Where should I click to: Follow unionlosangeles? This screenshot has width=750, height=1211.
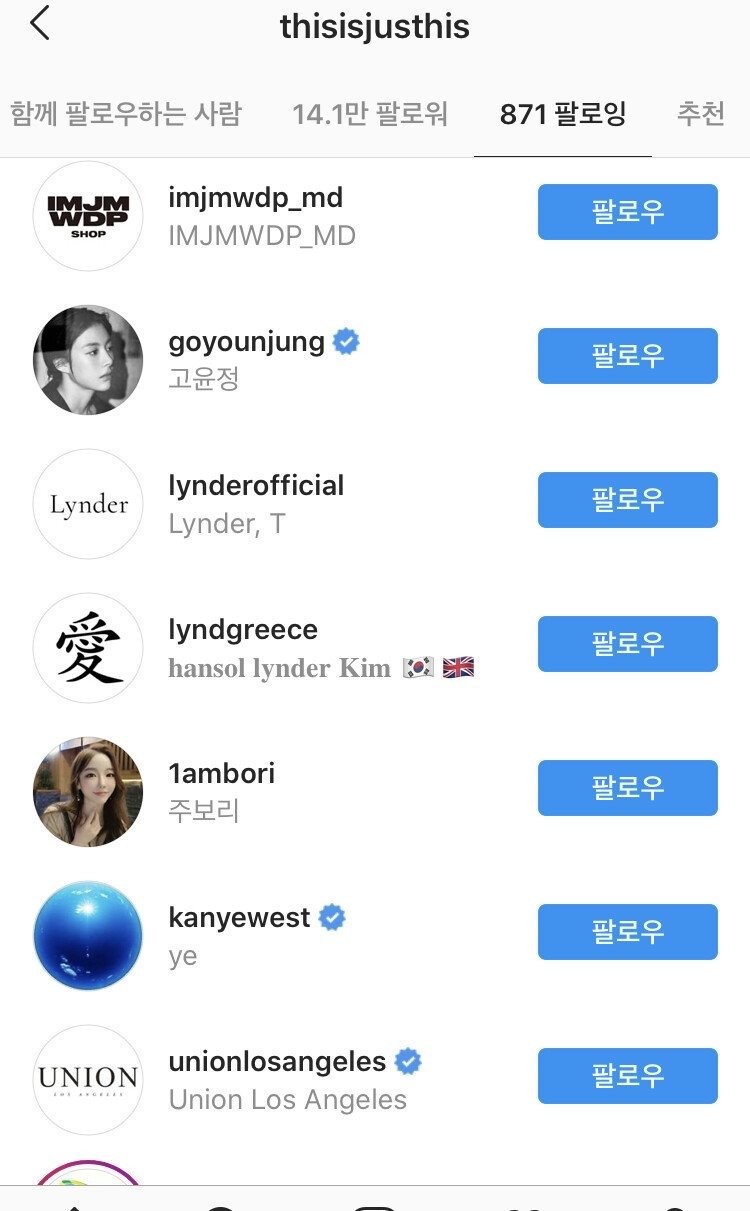click(627, 1076)
